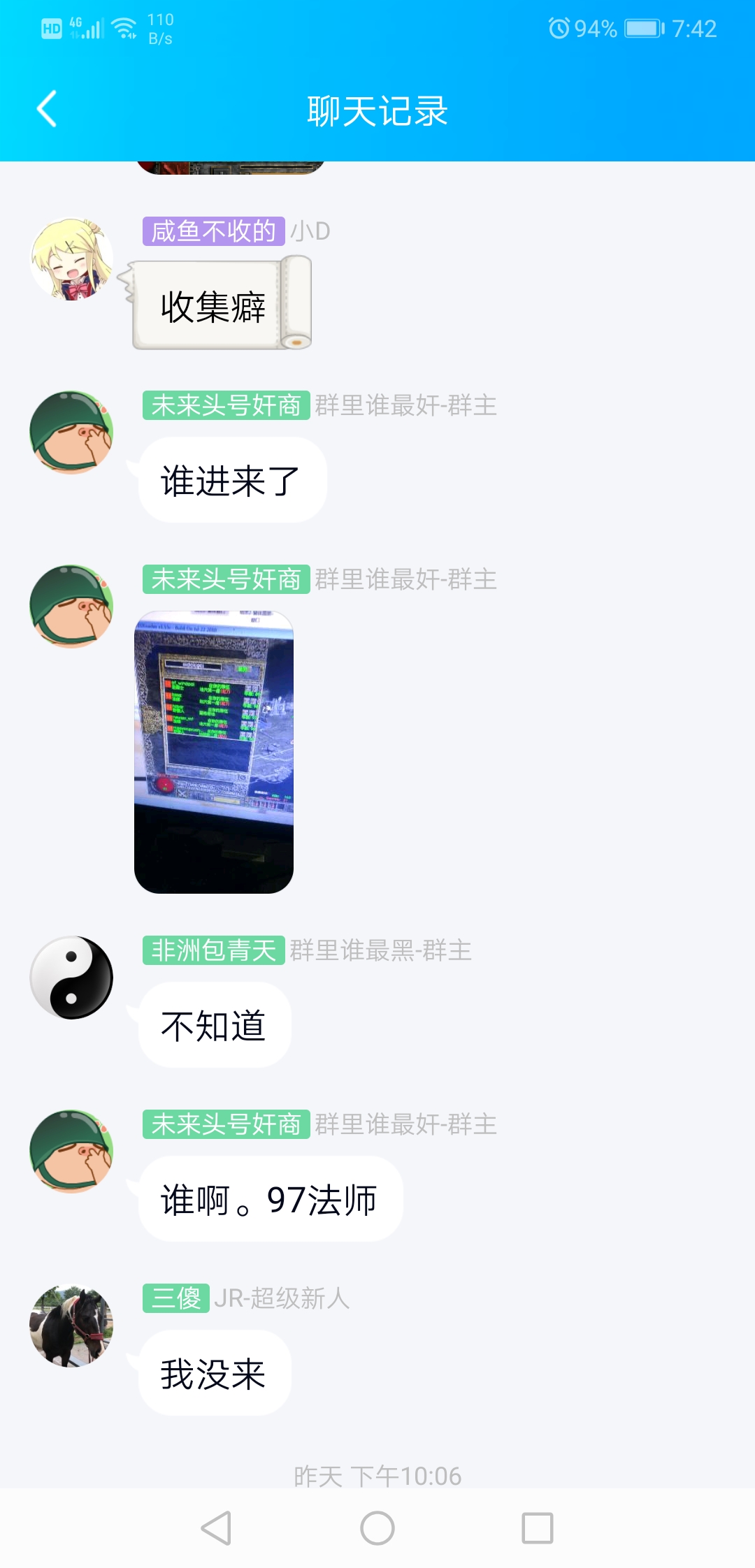The width and height of the screenshot is (755, 1568).
Task: Open the game screenshot image from 未来头号奸商
Action: coord(214,752)
